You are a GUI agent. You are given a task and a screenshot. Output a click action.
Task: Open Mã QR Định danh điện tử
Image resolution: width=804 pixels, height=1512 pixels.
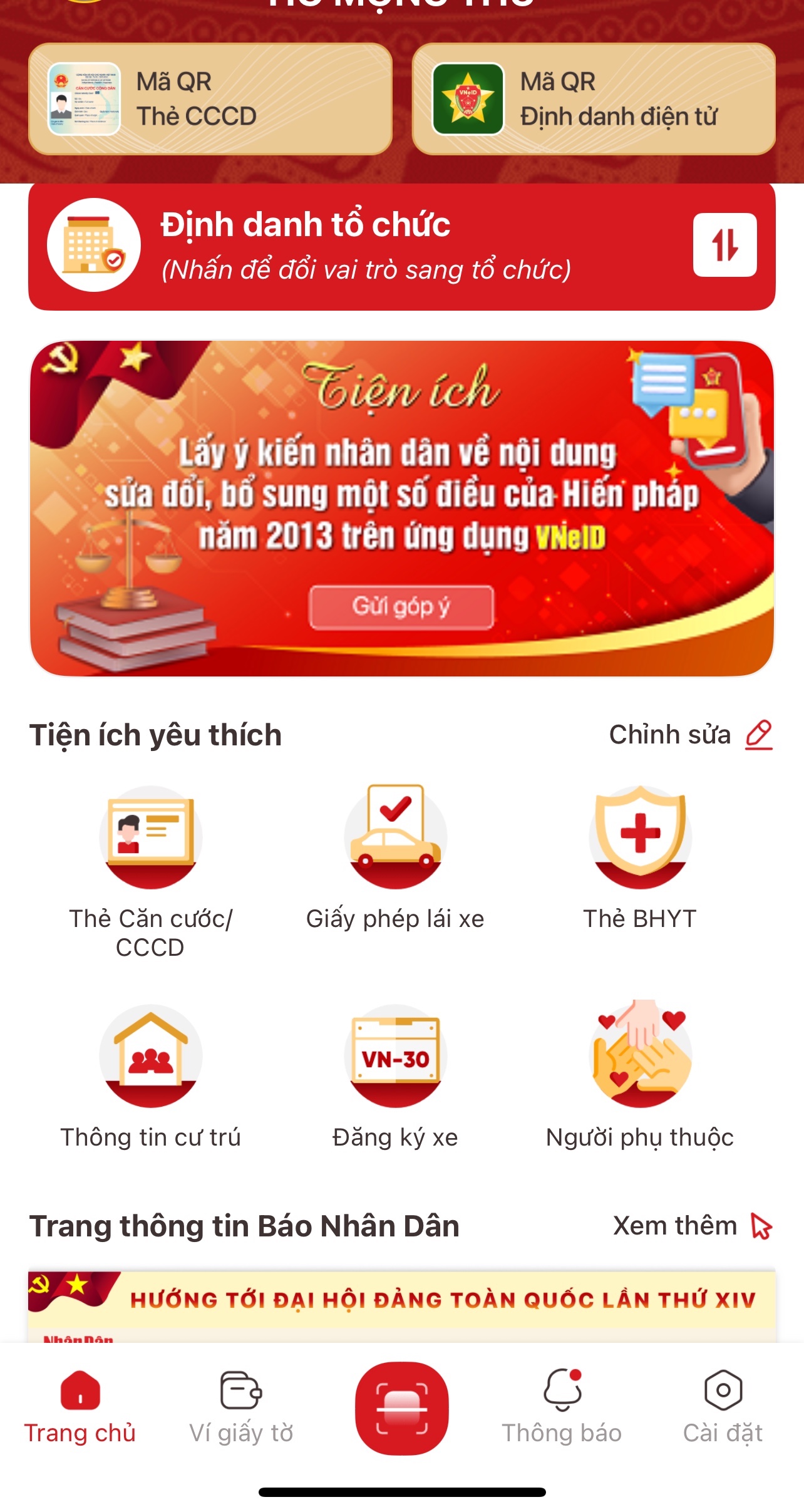pyautogui.click(x=593, y=99)
